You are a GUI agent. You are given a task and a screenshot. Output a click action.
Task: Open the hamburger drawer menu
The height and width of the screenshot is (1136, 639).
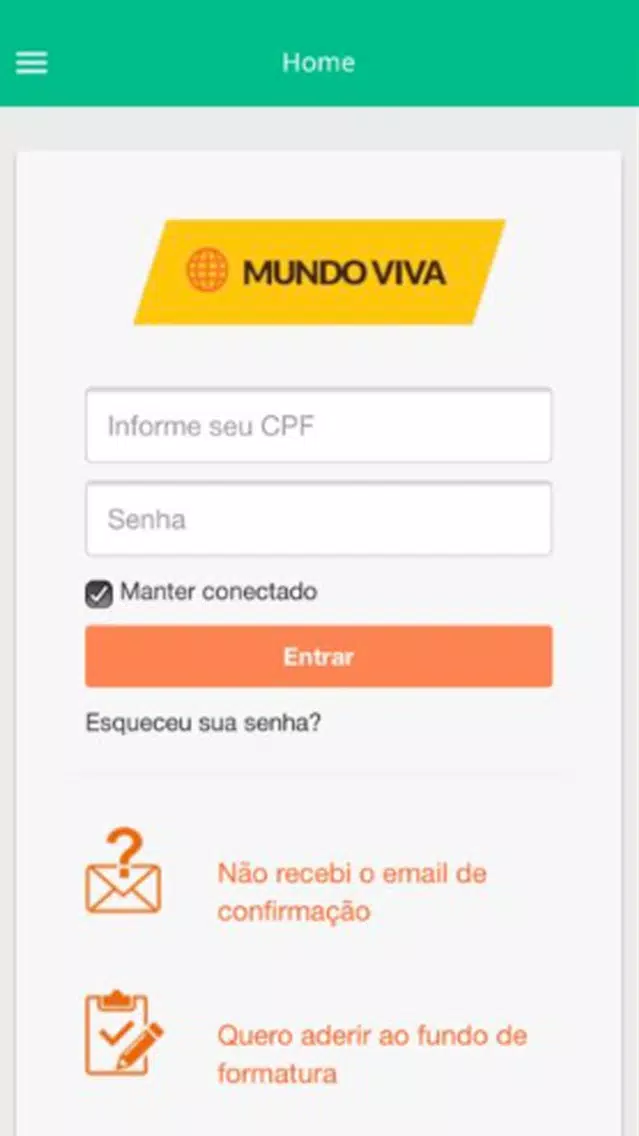pos(31,62)
